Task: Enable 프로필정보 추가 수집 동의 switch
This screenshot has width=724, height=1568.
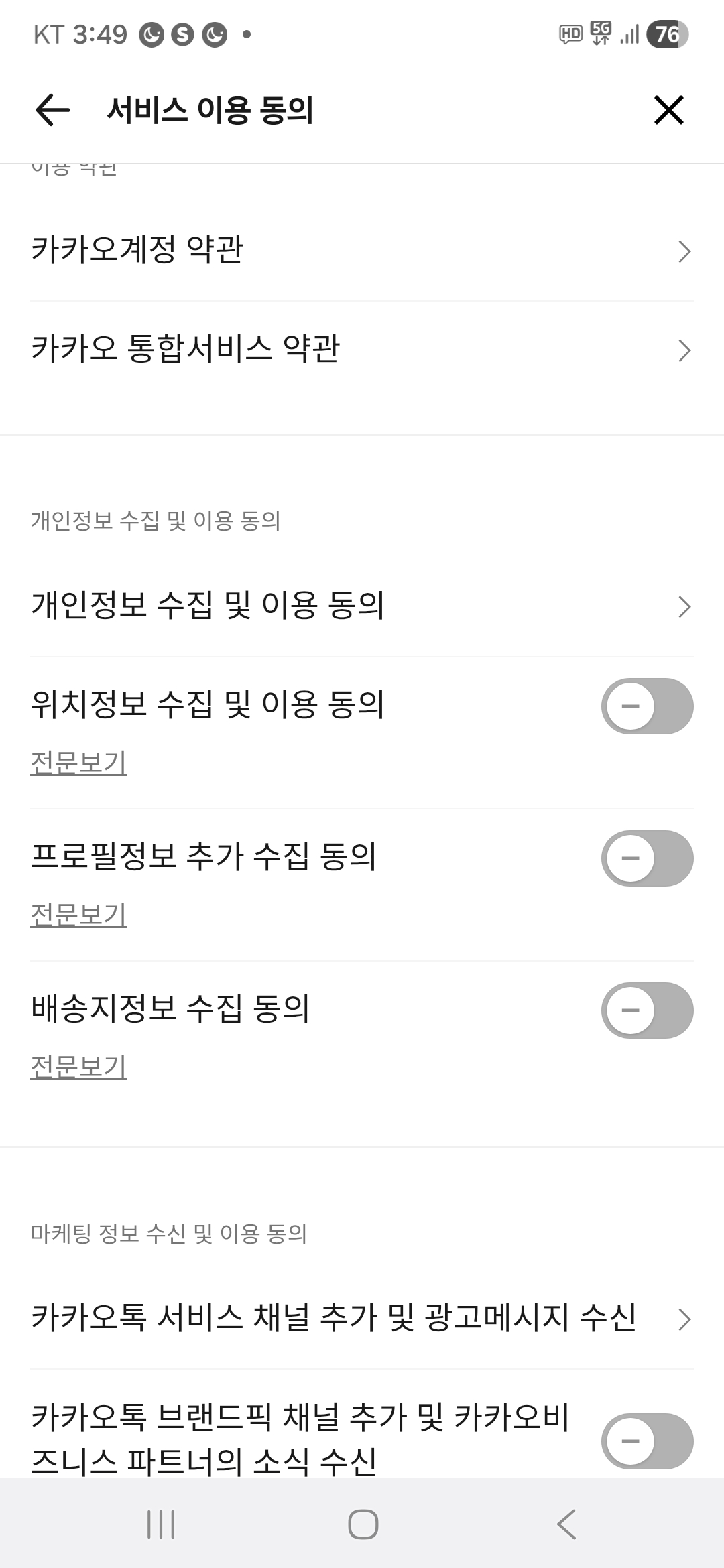Action: pos(647,858)
